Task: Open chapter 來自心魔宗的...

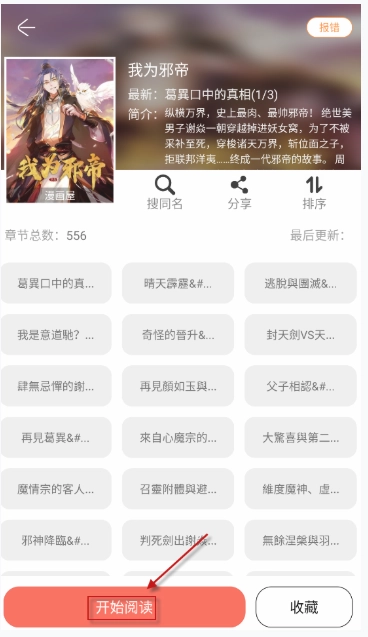Action: click(x=178, y=438)
